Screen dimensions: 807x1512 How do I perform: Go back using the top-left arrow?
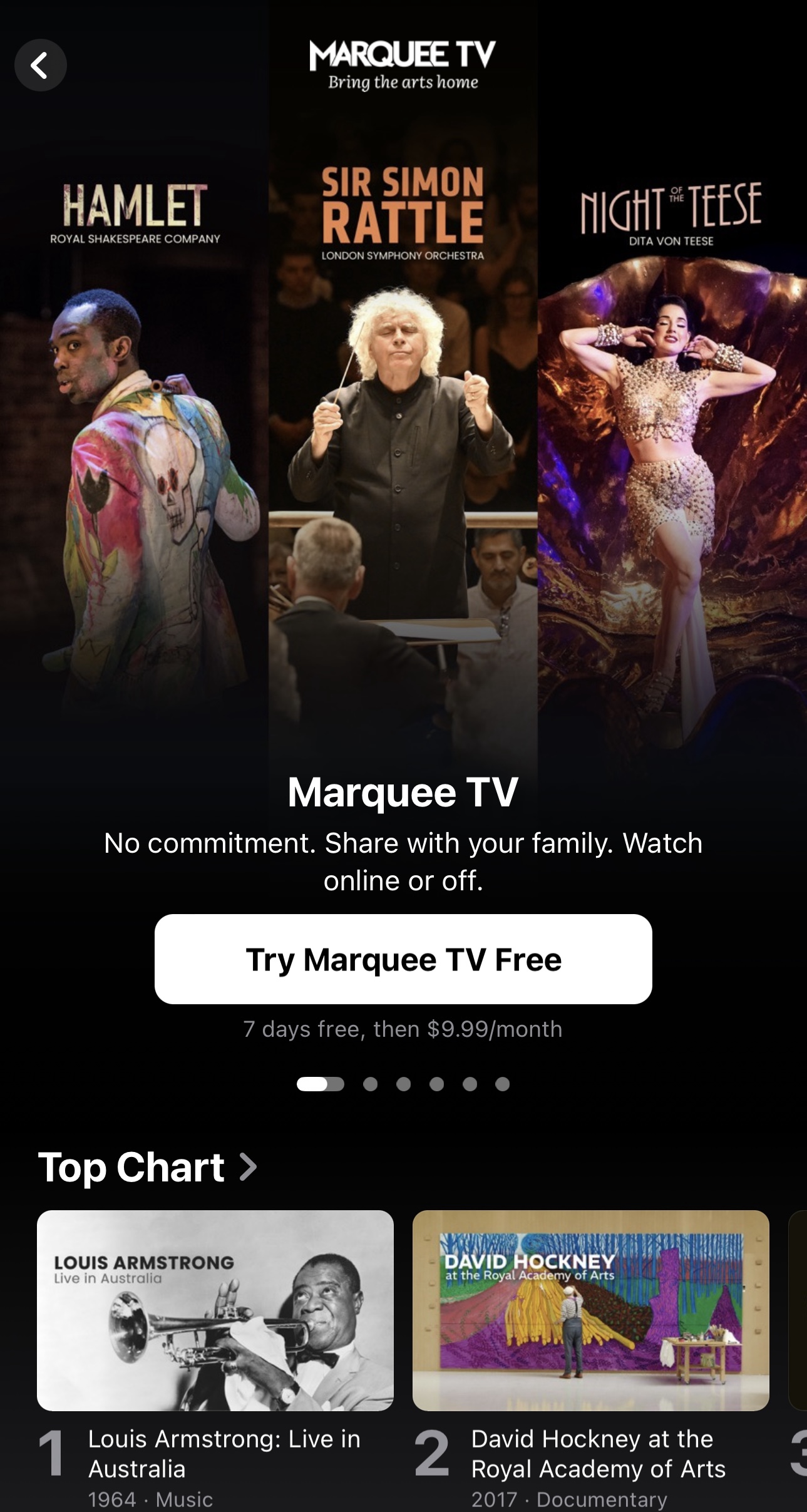[41, 65]
